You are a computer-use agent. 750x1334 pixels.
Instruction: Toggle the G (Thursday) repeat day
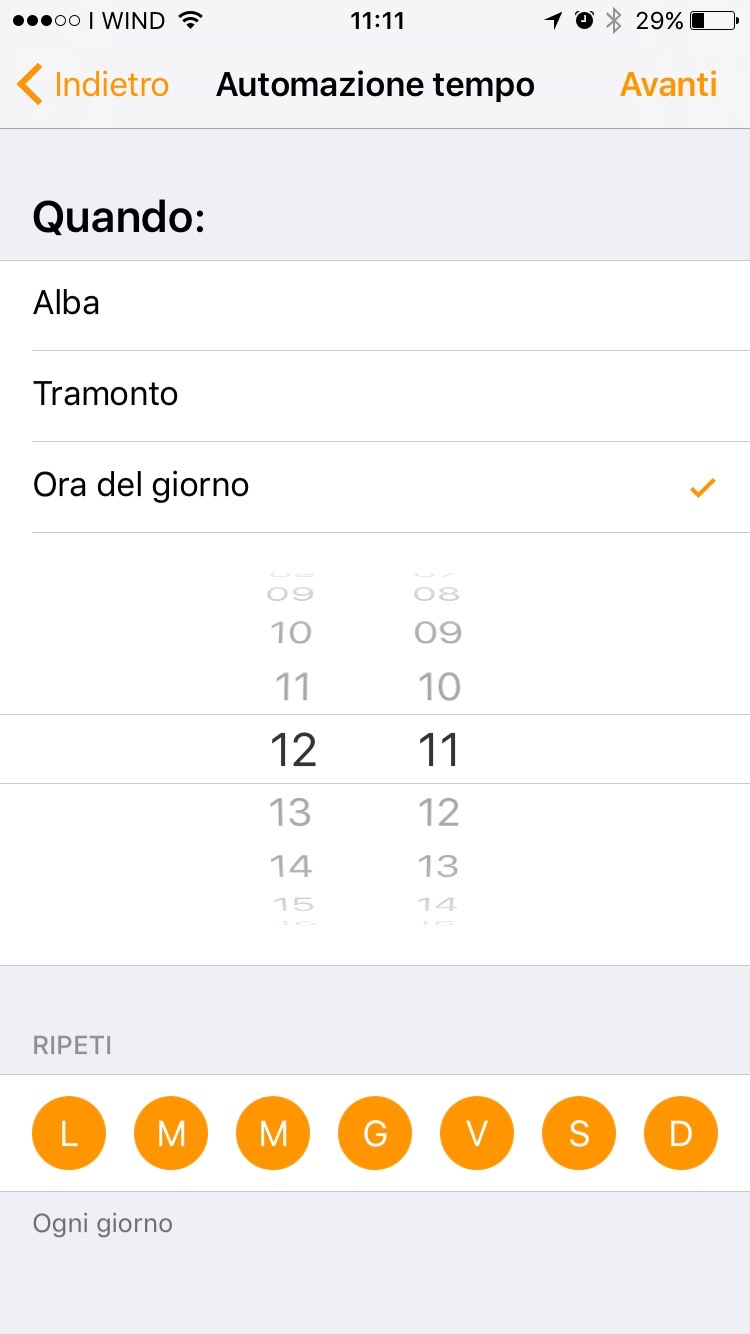pos(375,1133)
